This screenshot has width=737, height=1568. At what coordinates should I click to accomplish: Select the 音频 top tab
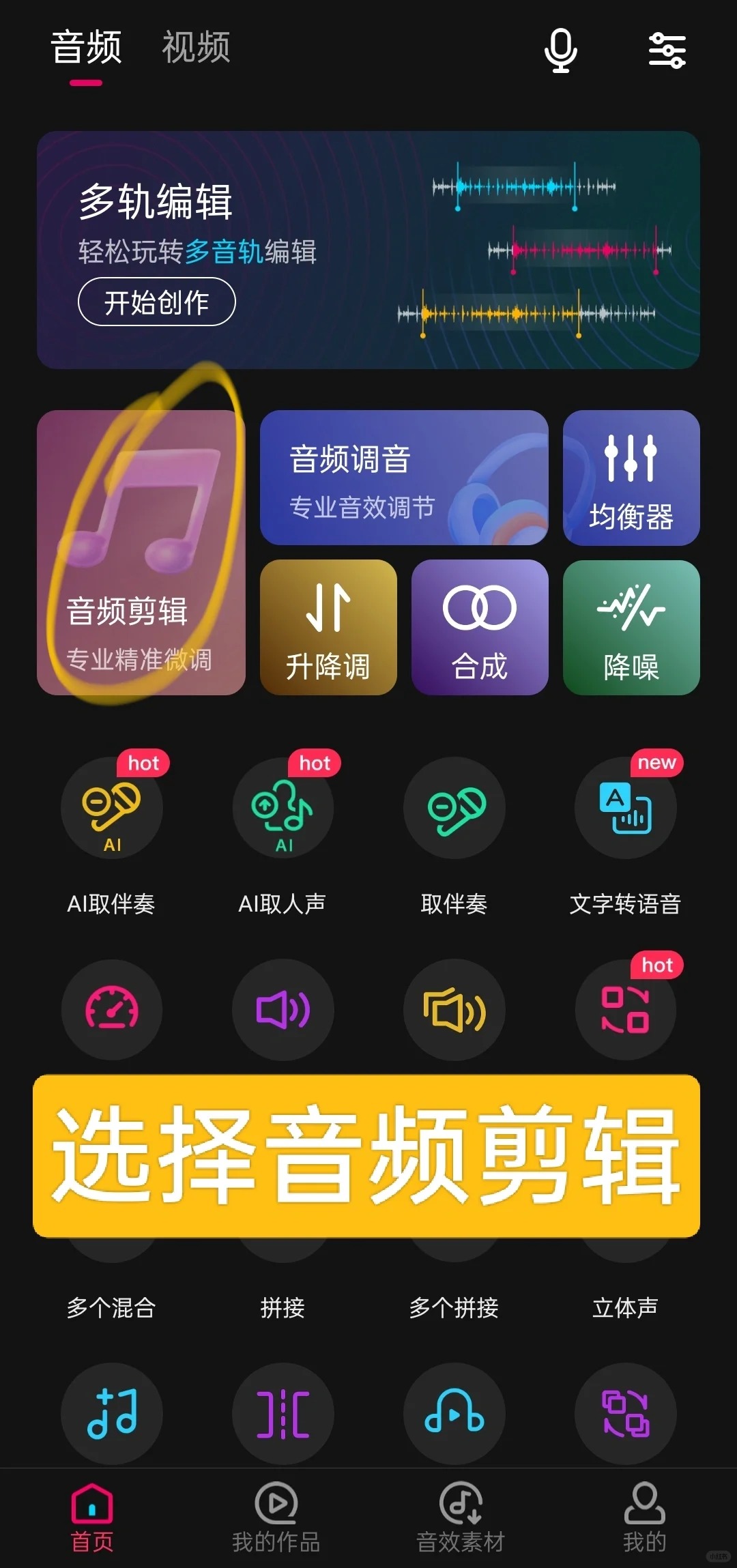pyautogui.click(x=86, y=48)
